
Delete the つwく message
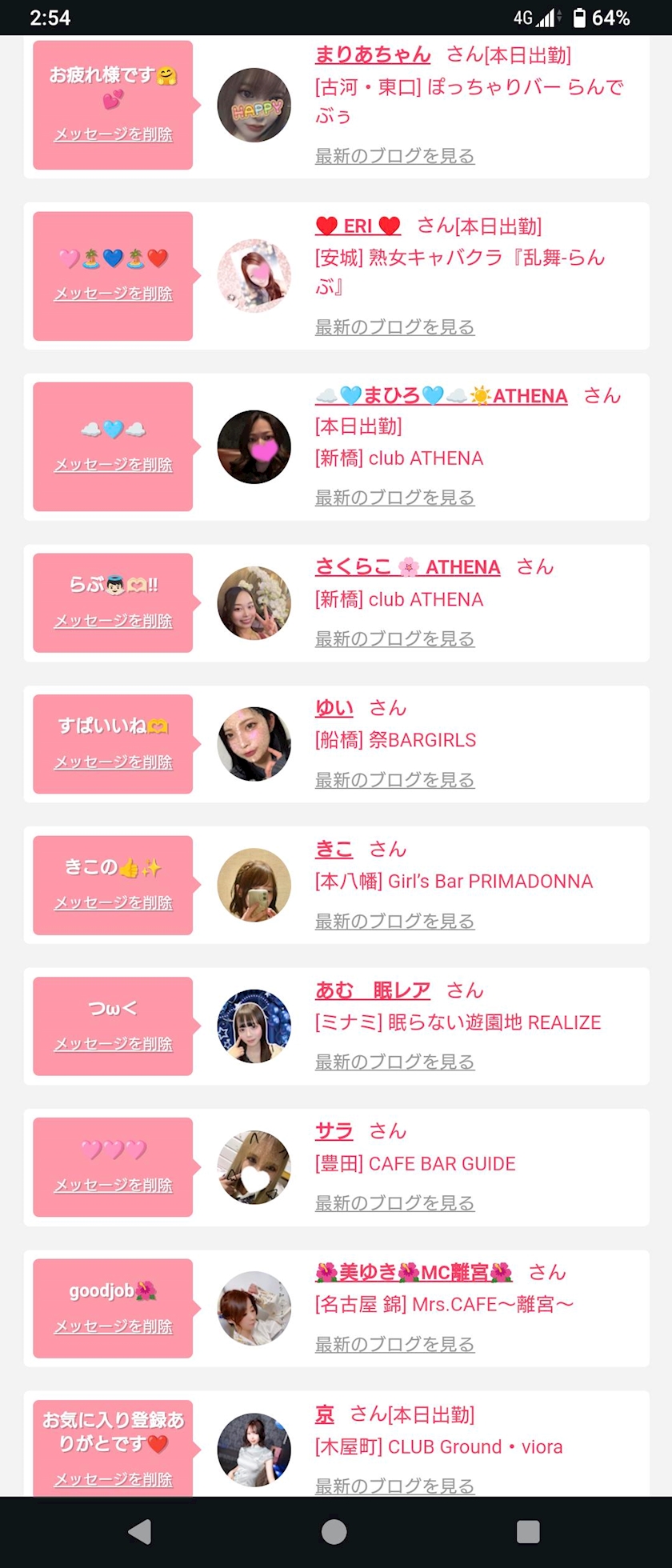click(x=113, y=1044)
